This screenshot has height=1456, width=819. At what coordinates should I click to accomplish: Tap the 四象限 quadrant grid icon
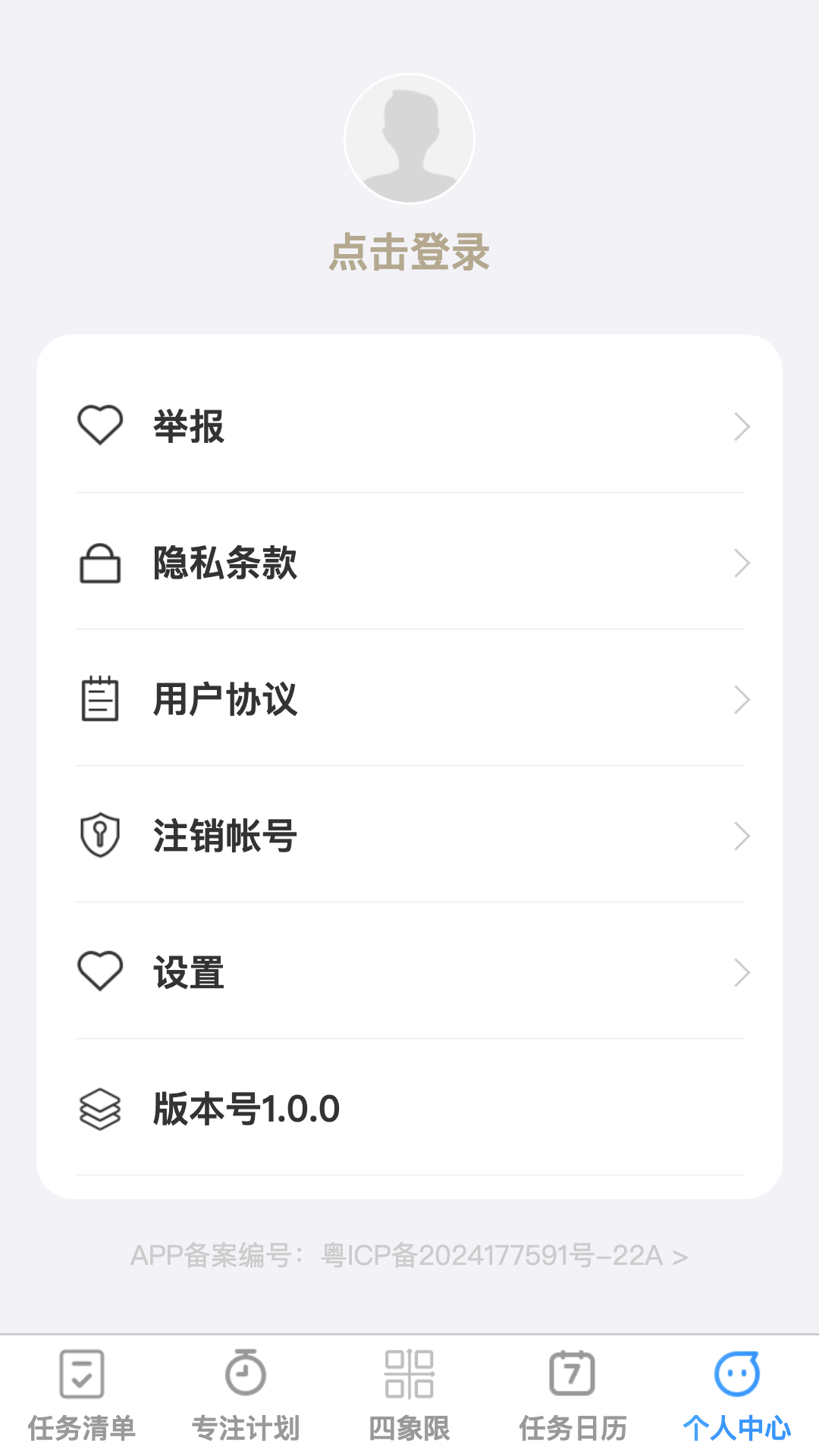coord(409,1375)
